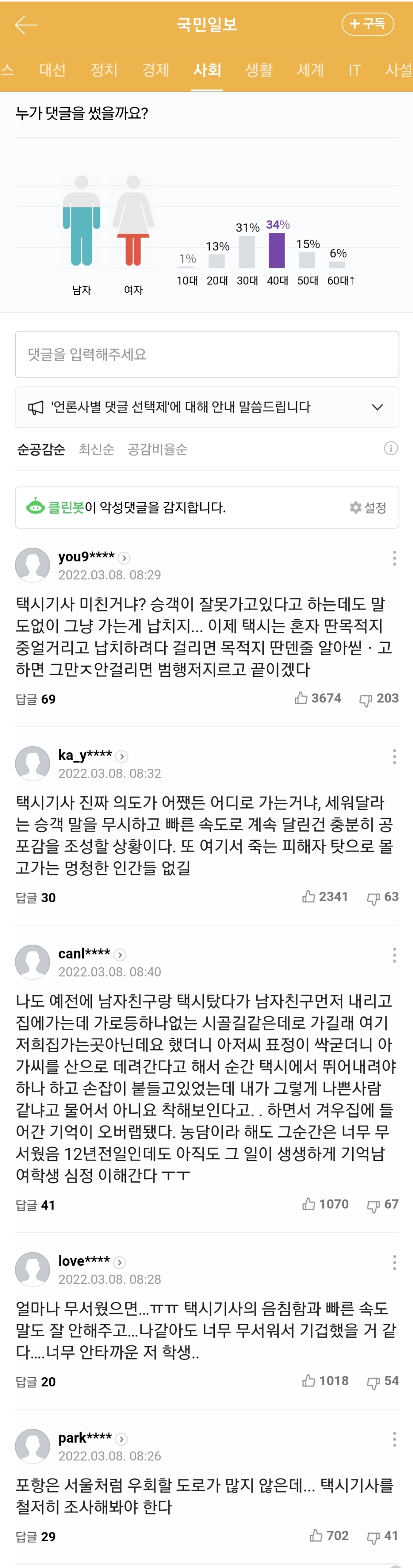Dislike the comment by ka_y****
413x1568 pixels.
373,897
